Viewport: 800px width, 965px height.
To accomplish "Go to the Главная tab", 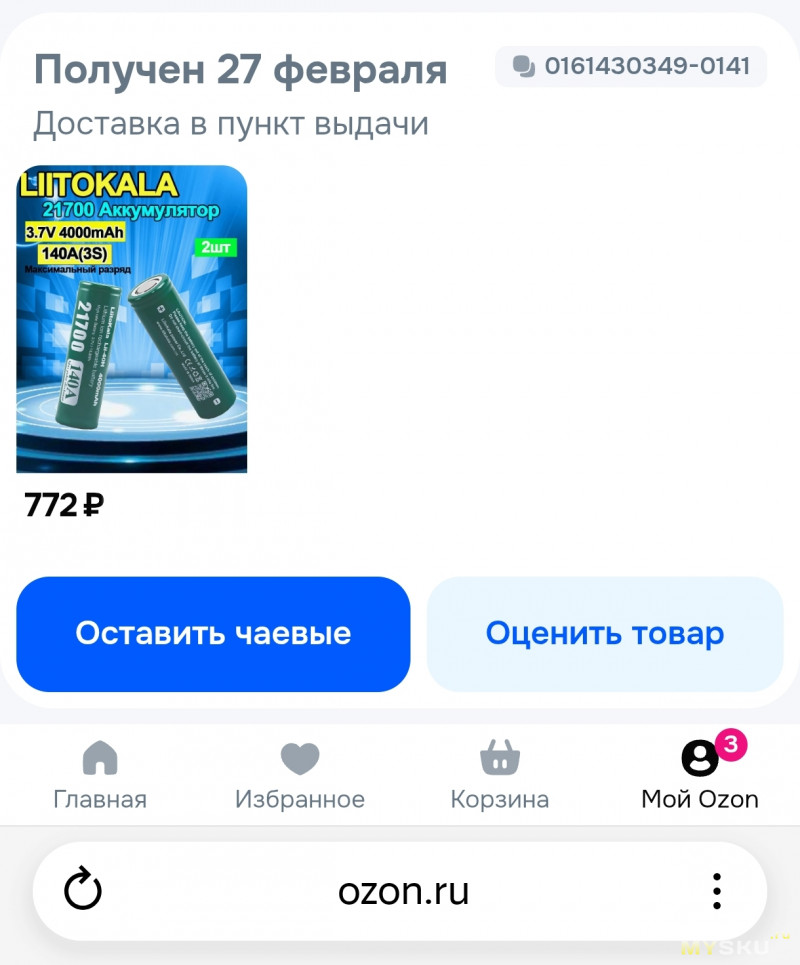I will [100, 774].
